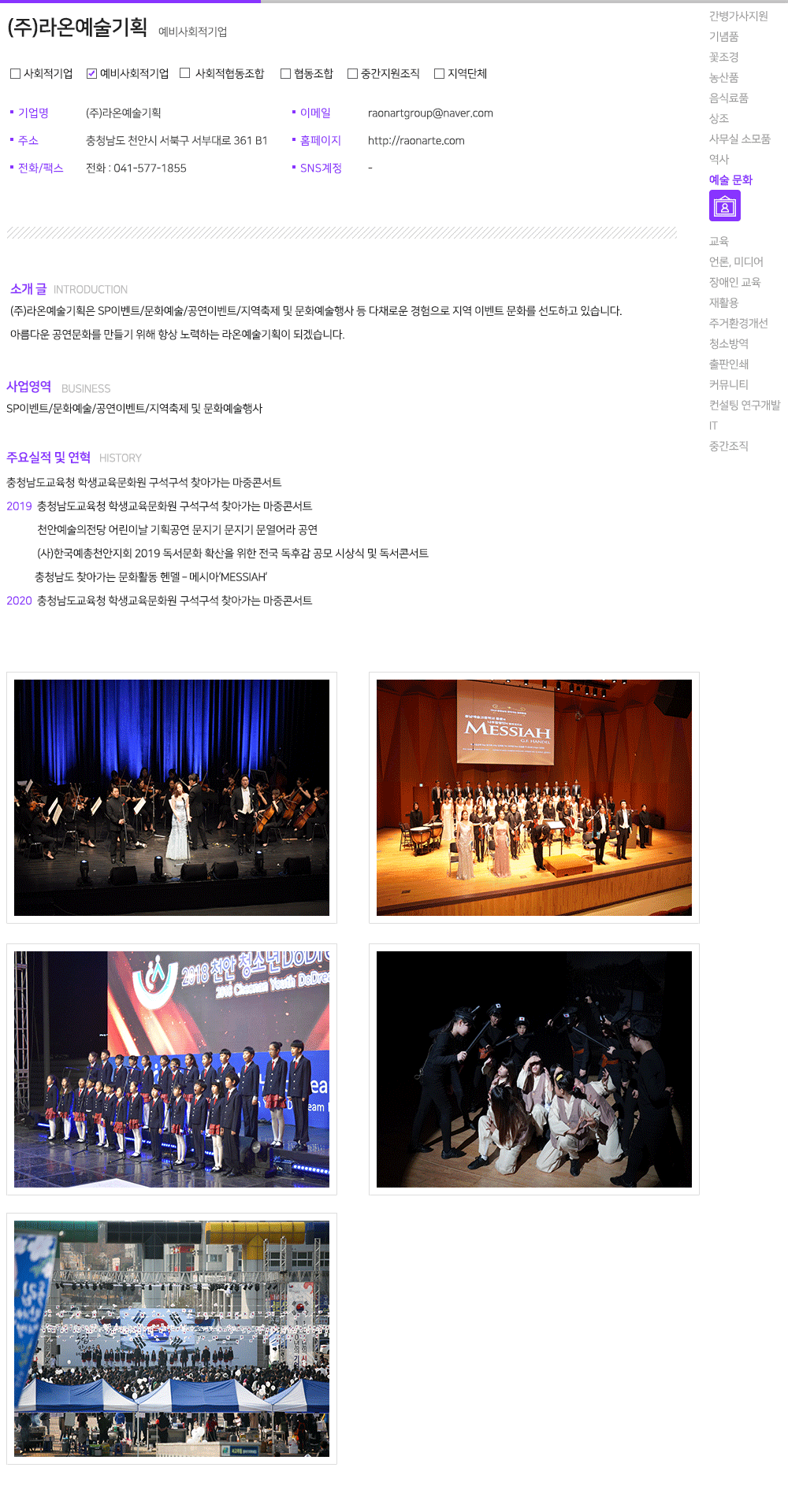Open the 교육 category
The height and width of the screenshot is (1512, 788).
click(x=719, y=241)
